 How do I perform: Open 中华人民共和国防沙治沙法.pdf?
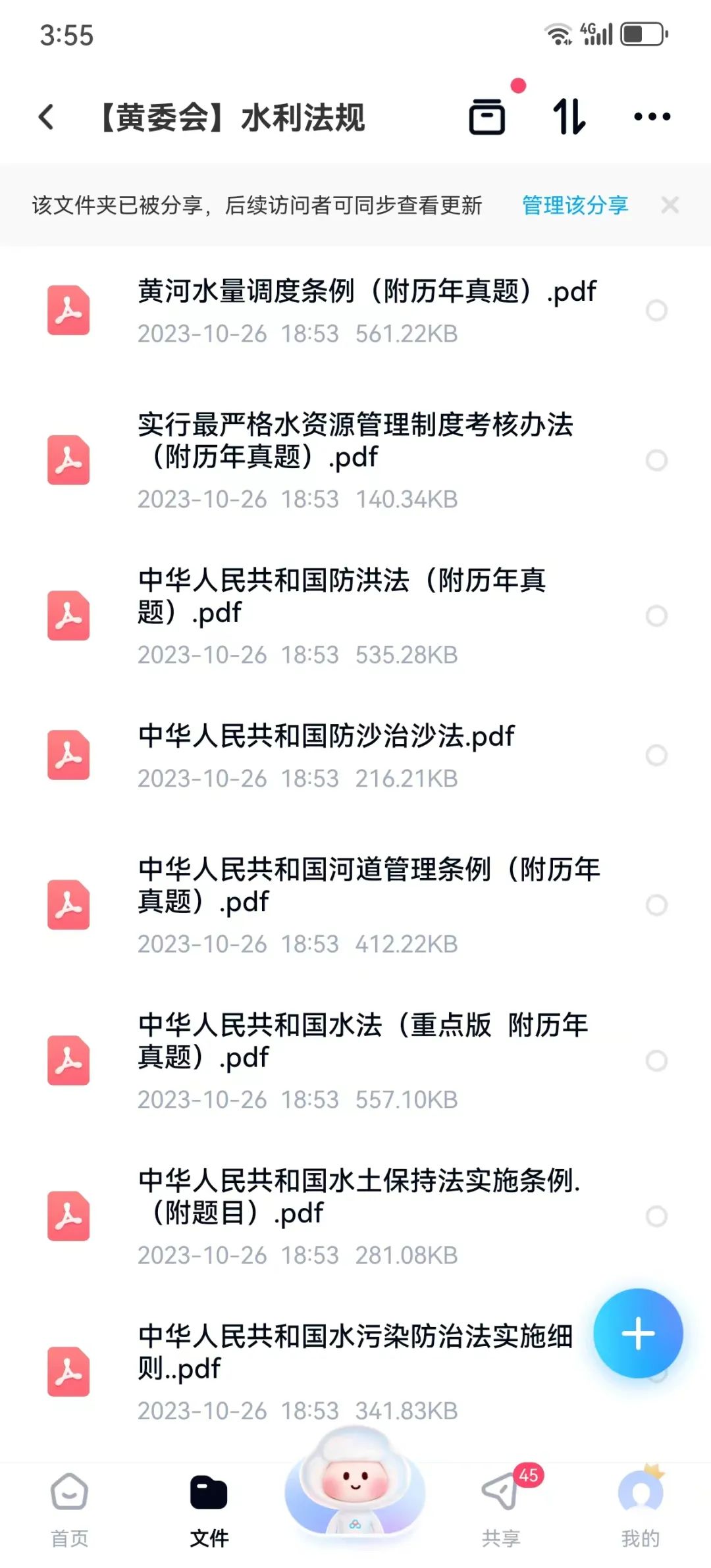(x=355, y=756)
